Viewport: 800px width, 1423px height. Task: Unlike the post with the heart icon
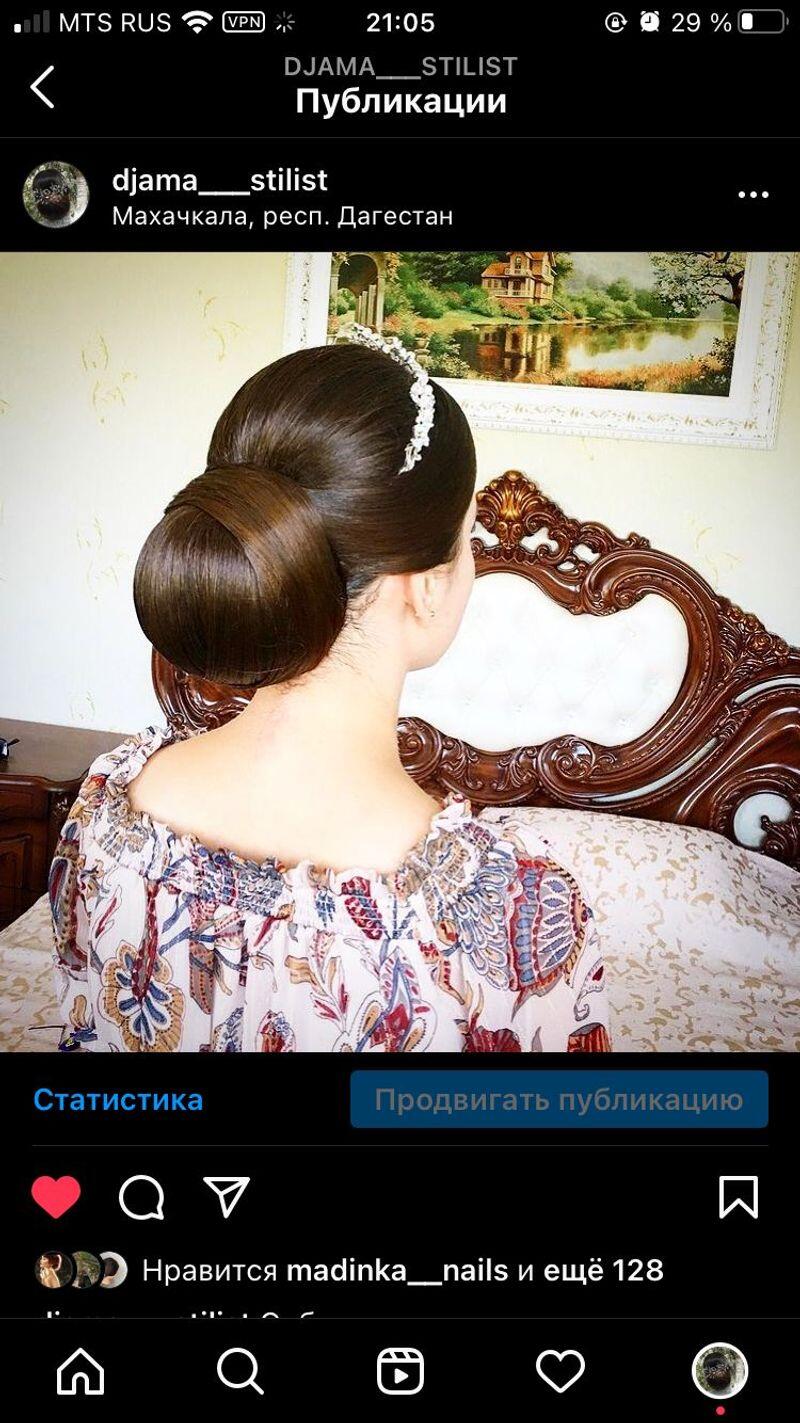(x=56, y=1197)
